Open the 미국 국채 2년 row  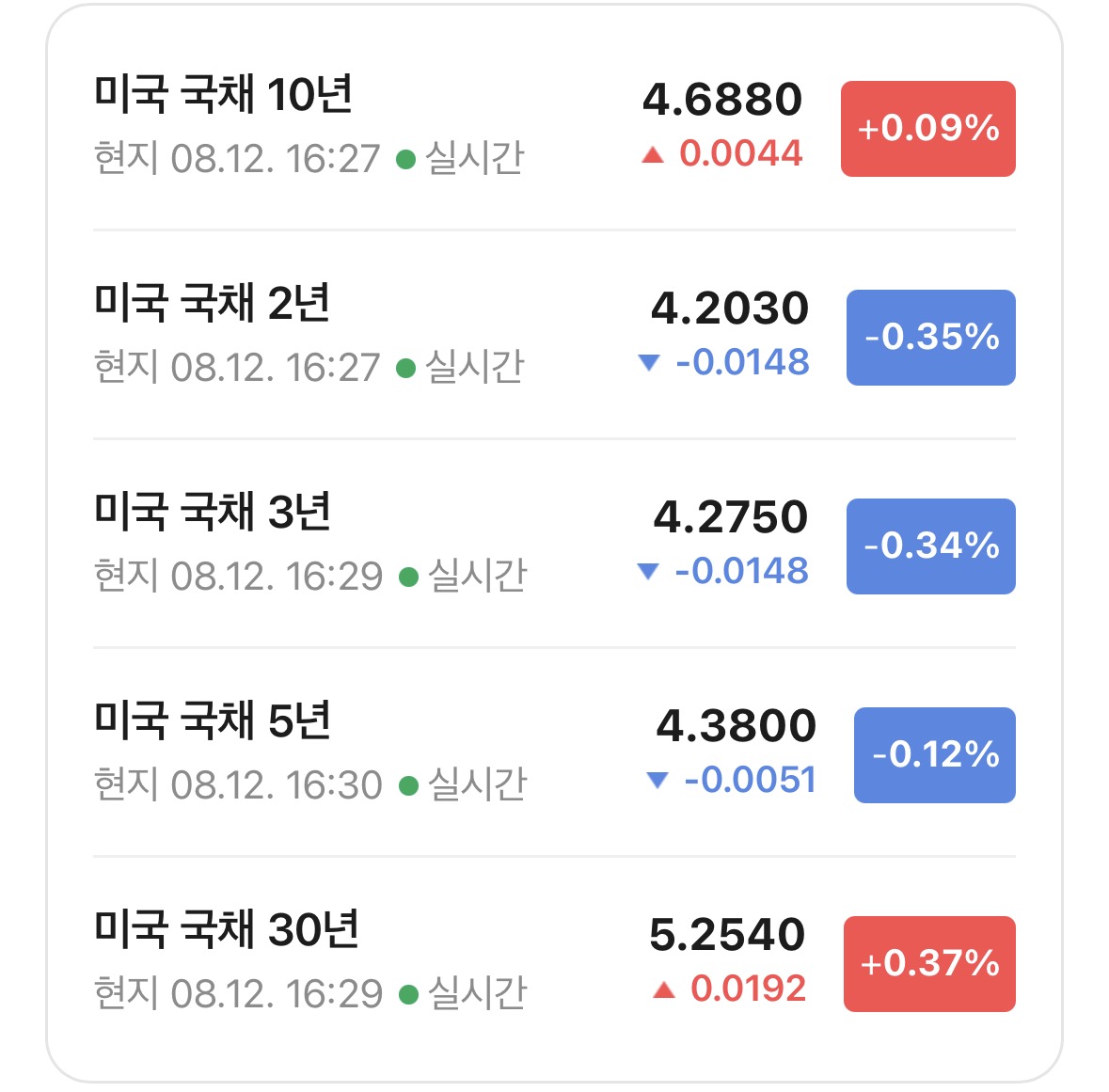[x=555, y=335]
